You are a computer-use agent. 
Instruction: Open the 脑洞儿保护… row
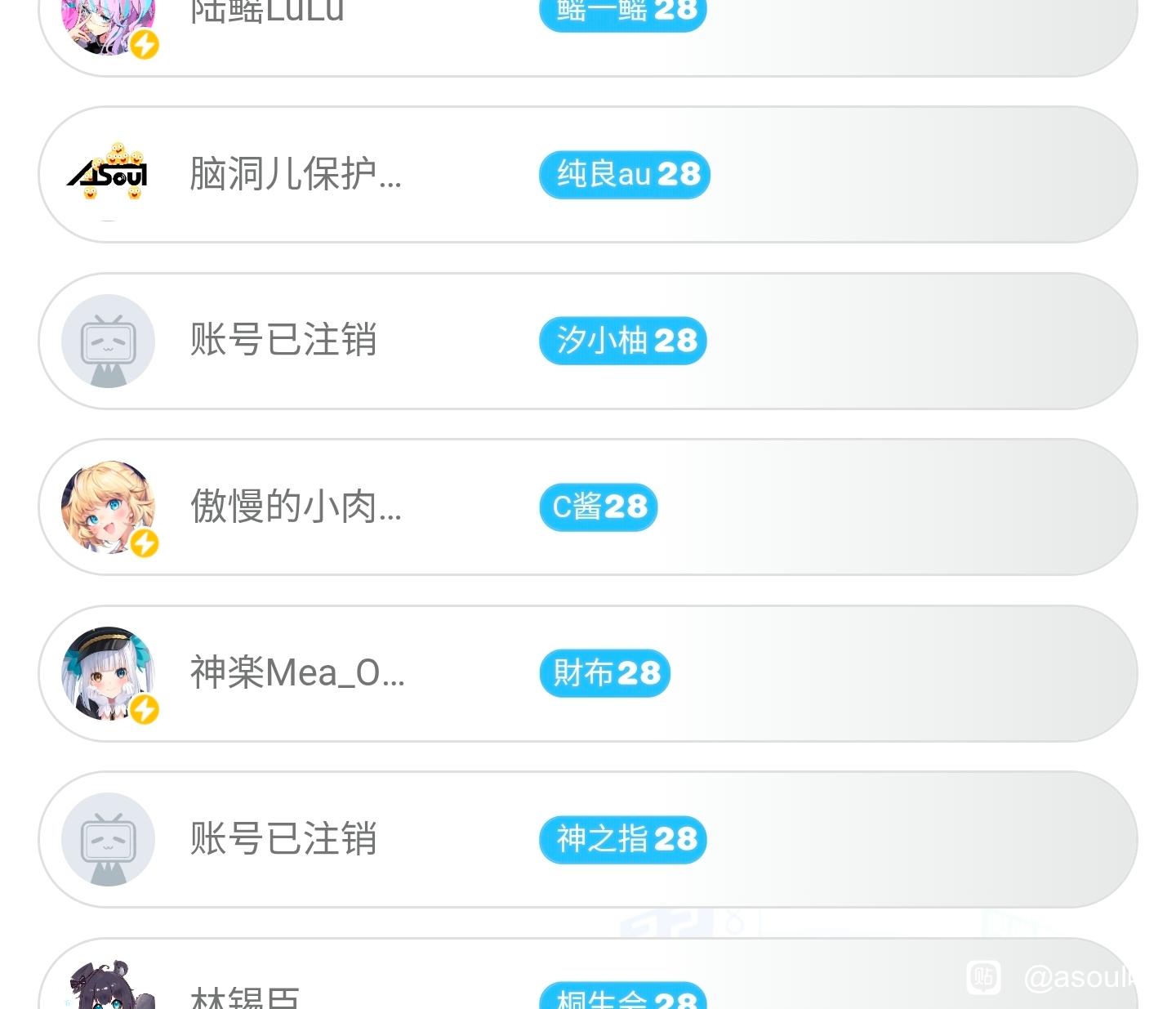[x=295, y=174]
